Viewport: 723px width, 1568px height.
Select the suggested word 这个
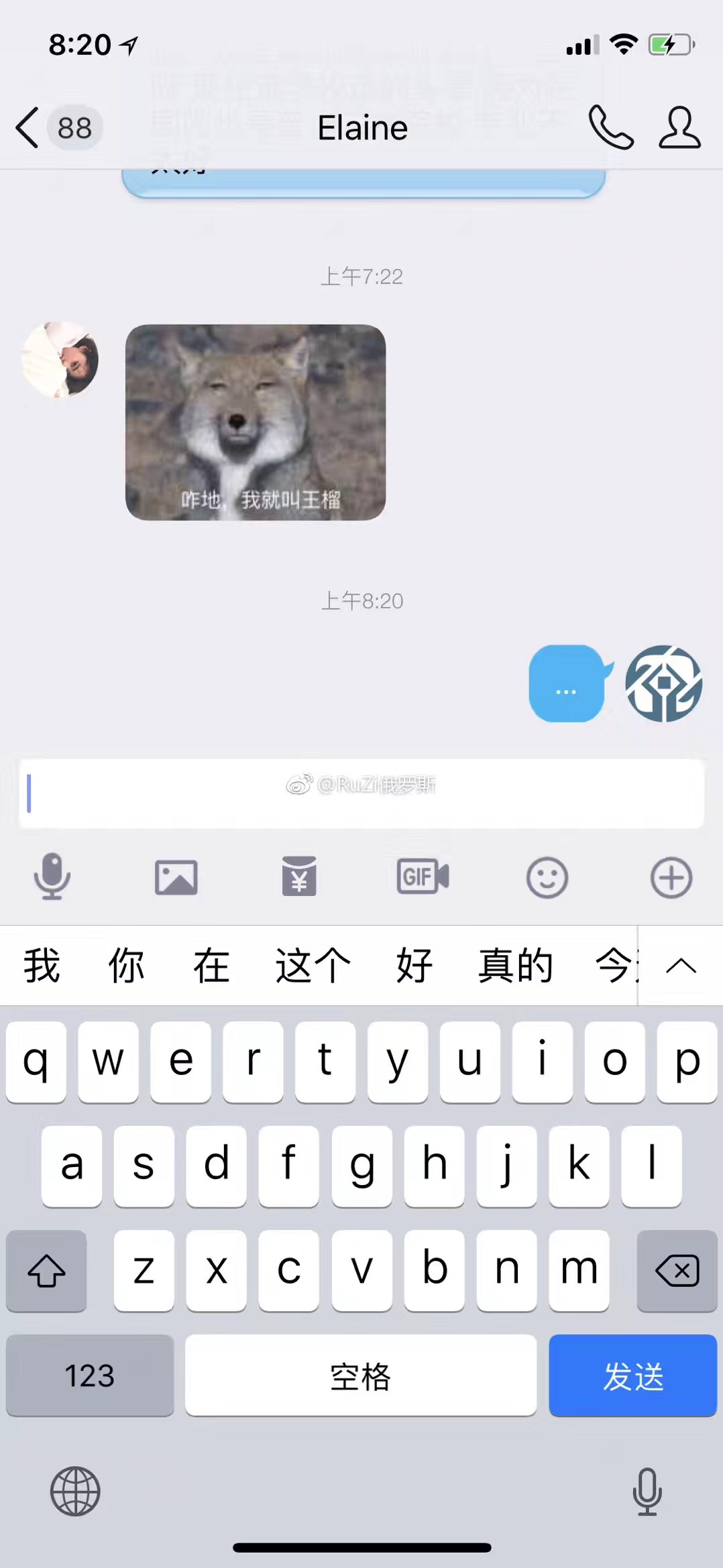coord(313,966)
